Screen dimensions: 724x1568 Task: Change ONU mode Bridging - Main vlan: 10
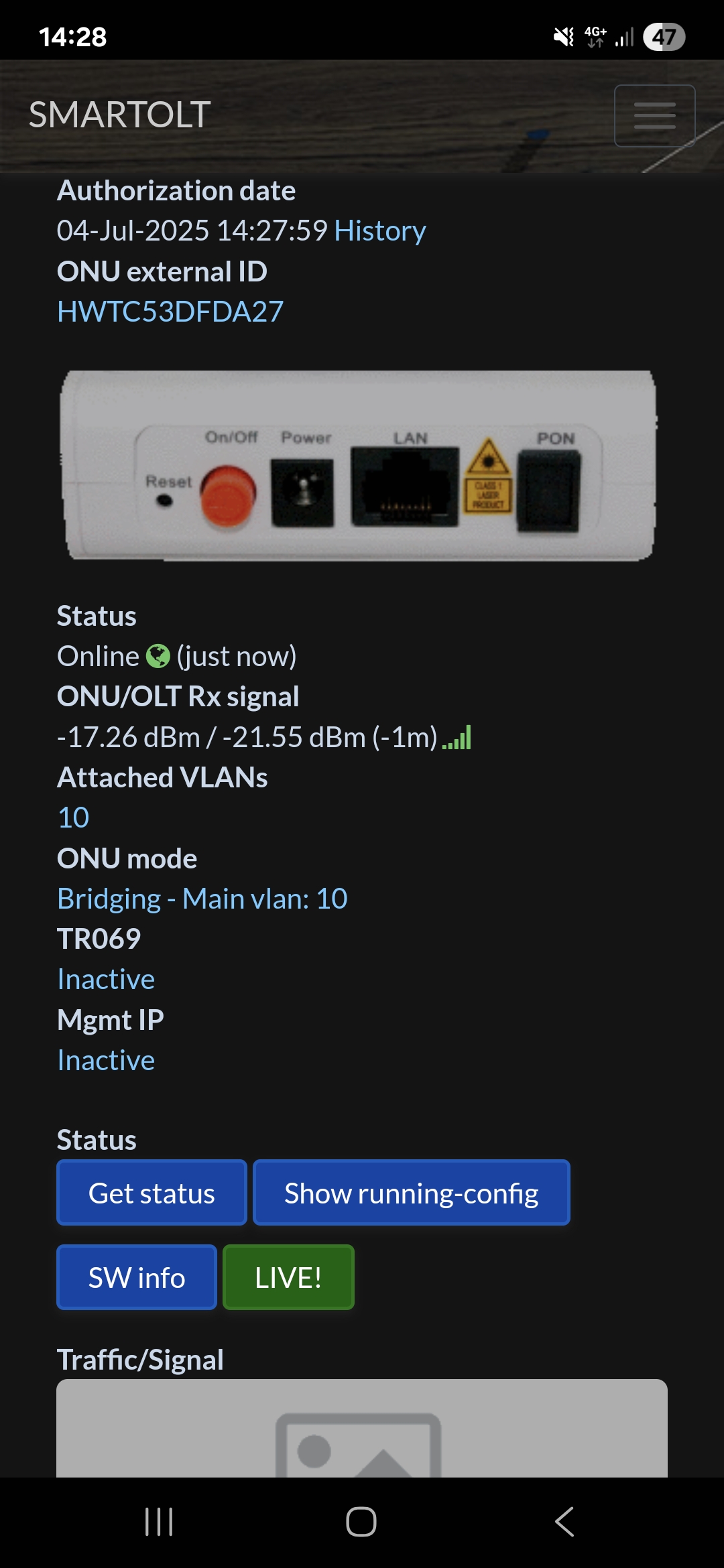[202, 899]
